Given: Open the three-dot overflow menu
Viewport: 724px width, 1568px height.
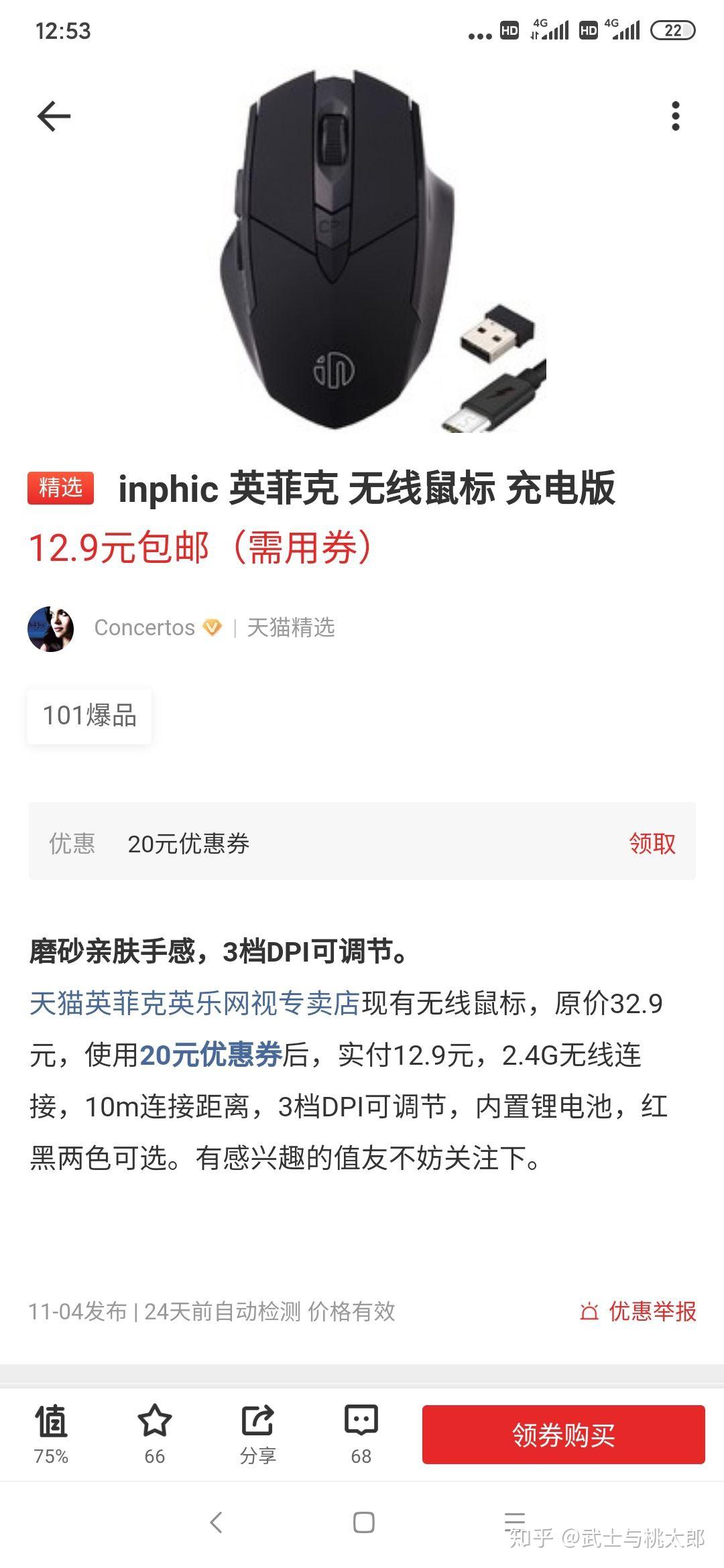Looking at the screenshot, I should pos(675,117).
